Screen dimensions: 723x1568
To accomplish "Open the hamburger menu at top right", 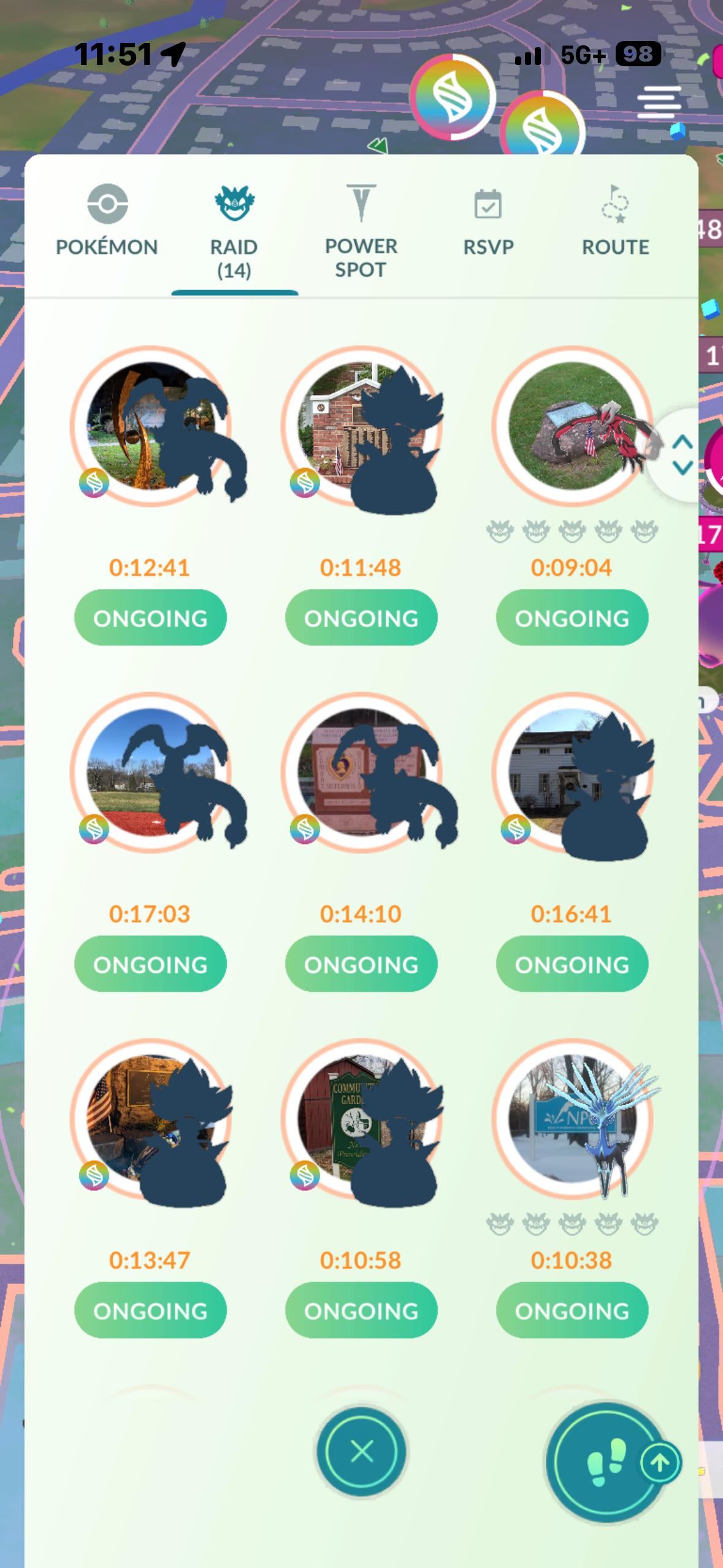I will point(659,102).
